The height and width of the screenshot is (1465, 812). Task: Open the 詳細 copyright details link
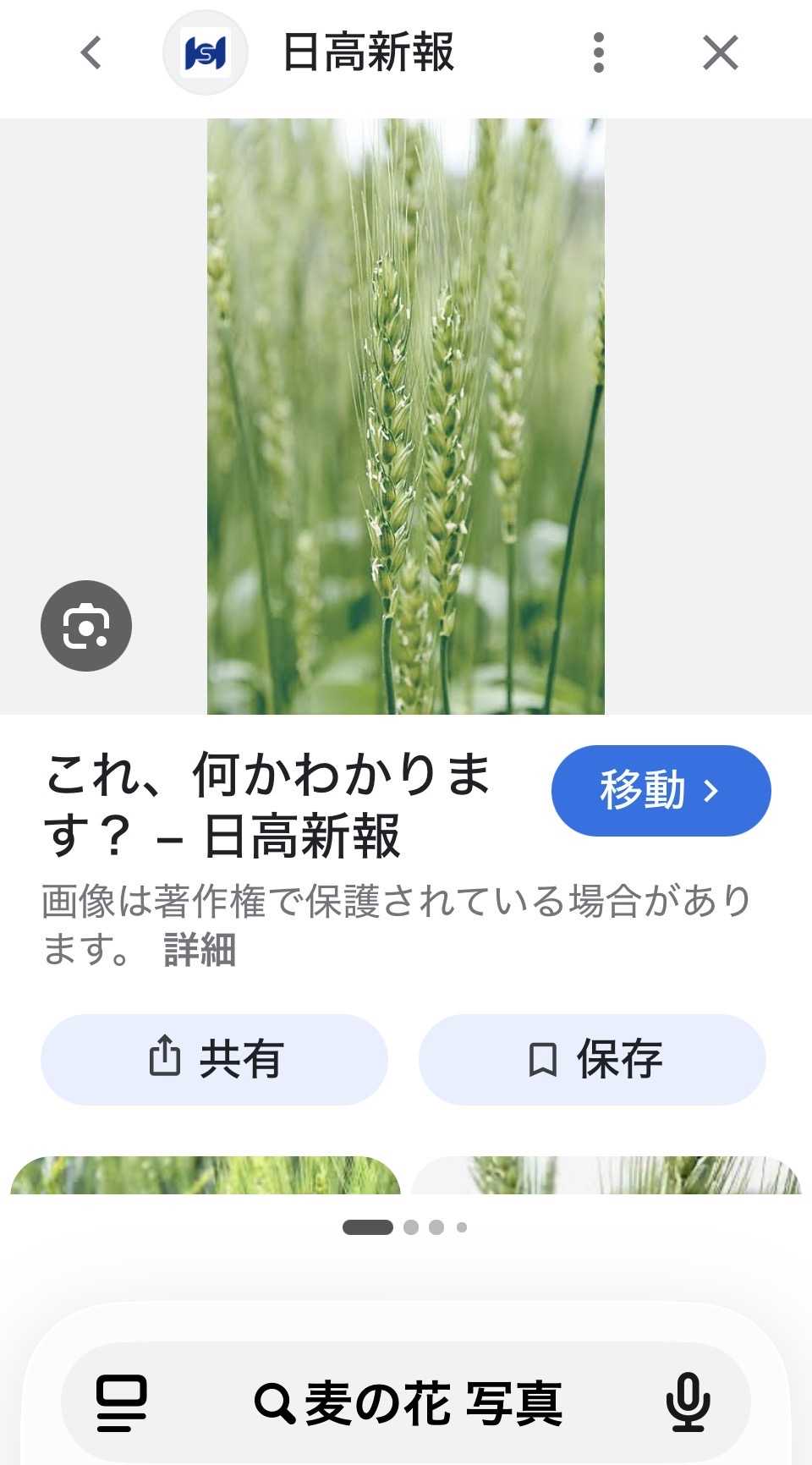(x=200, y=950)
